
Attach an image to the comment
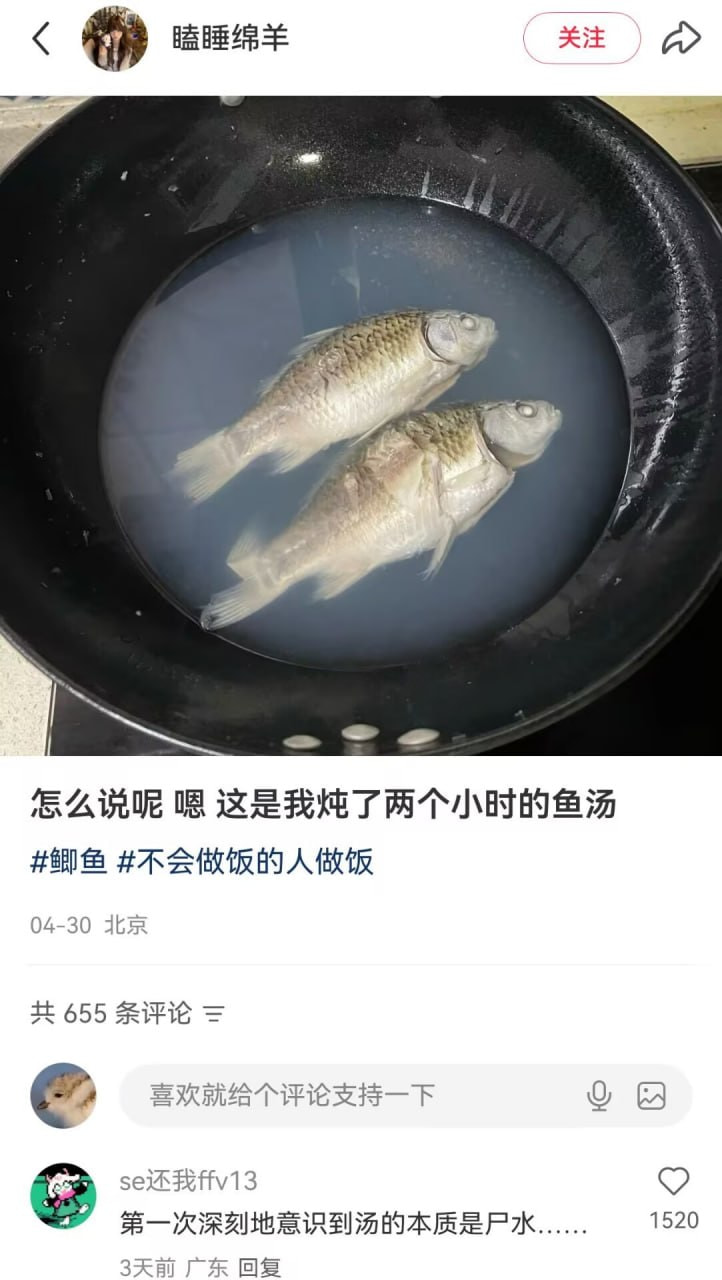click(651, 1096)
